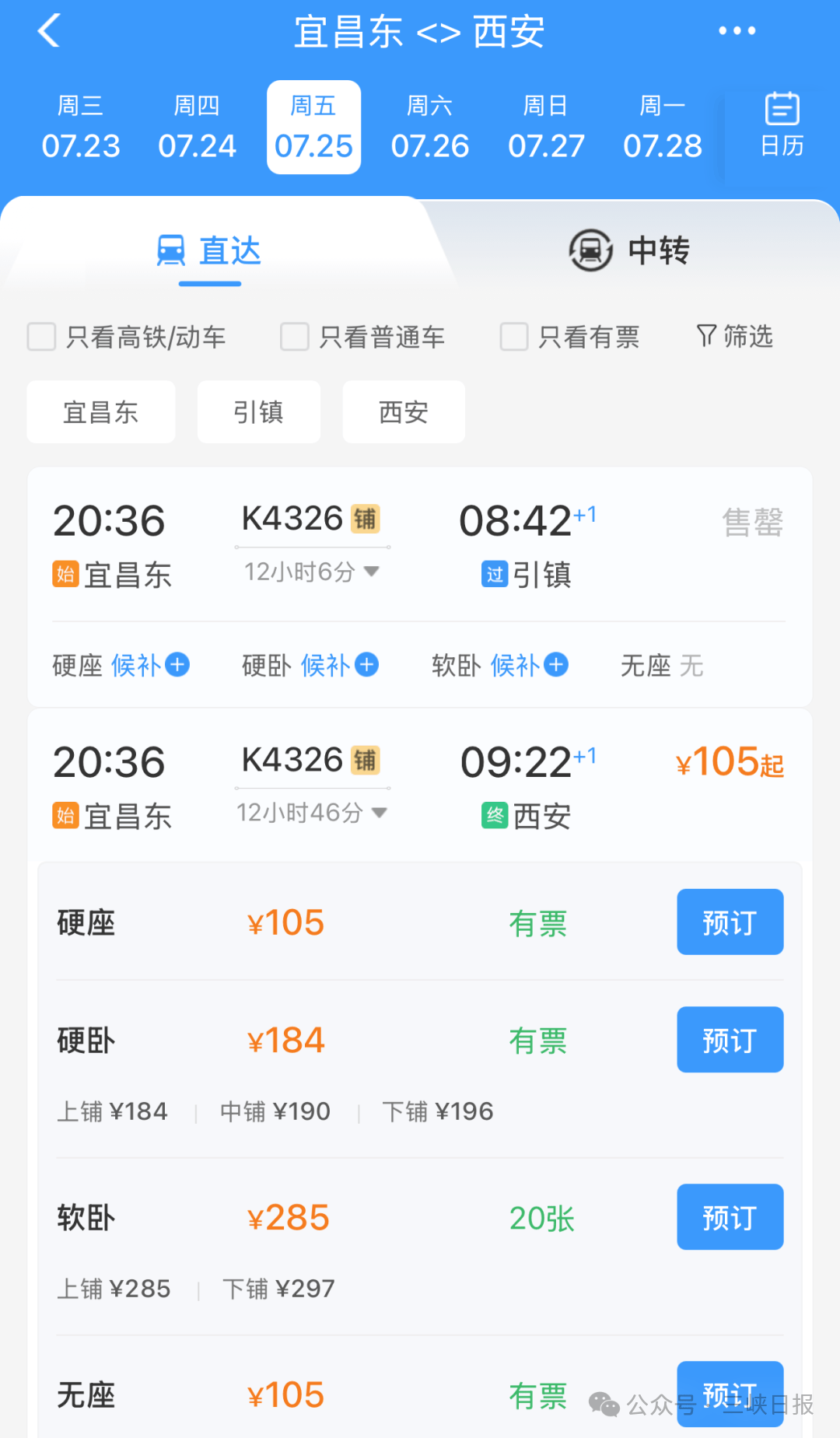Select the 引镇 station chip
Viewport: 840px width, 1438px height.
[x=258, y=412]
